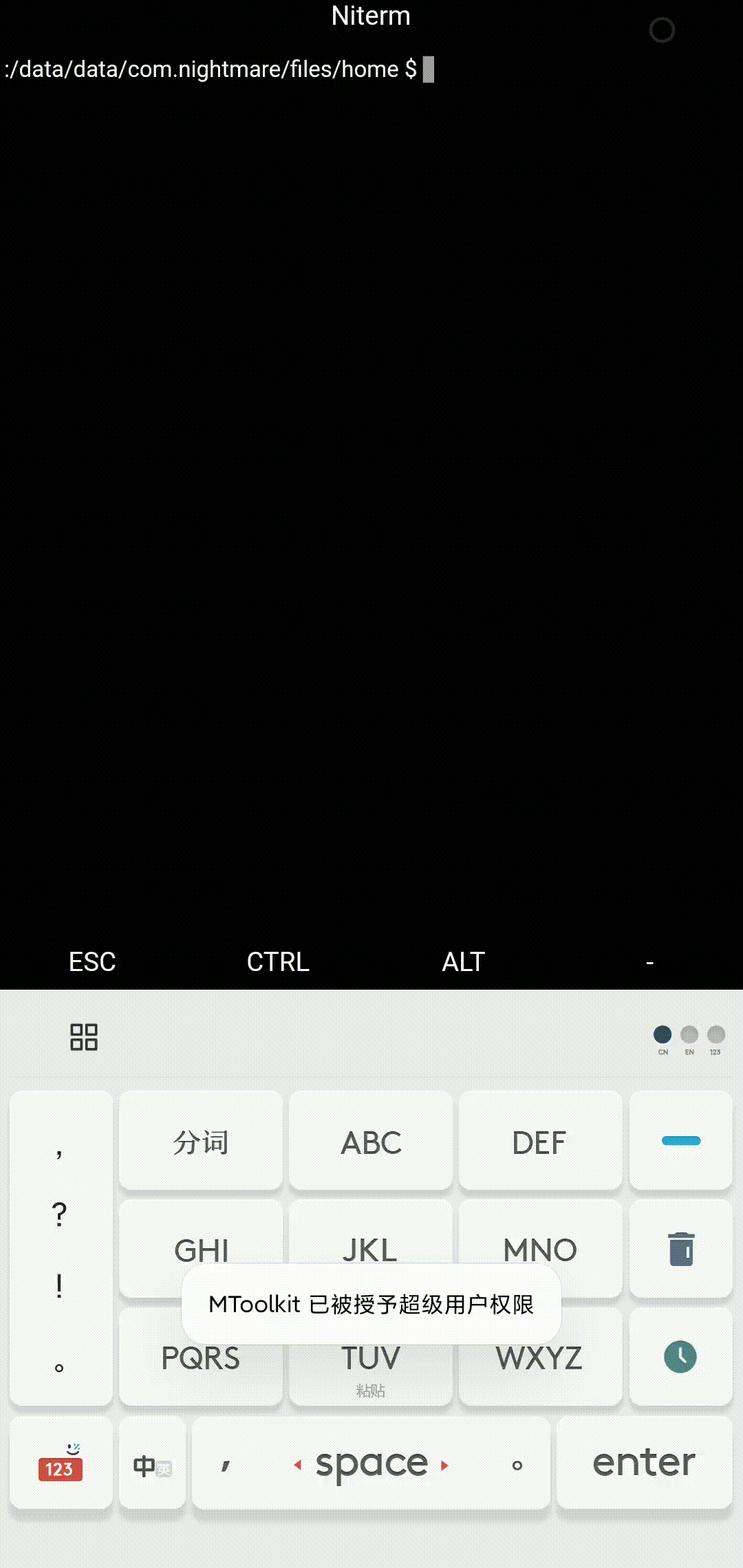The height and width of the screenshot is (1568, 743).
Task: Hit the enter key
Action: [645, 1463]
